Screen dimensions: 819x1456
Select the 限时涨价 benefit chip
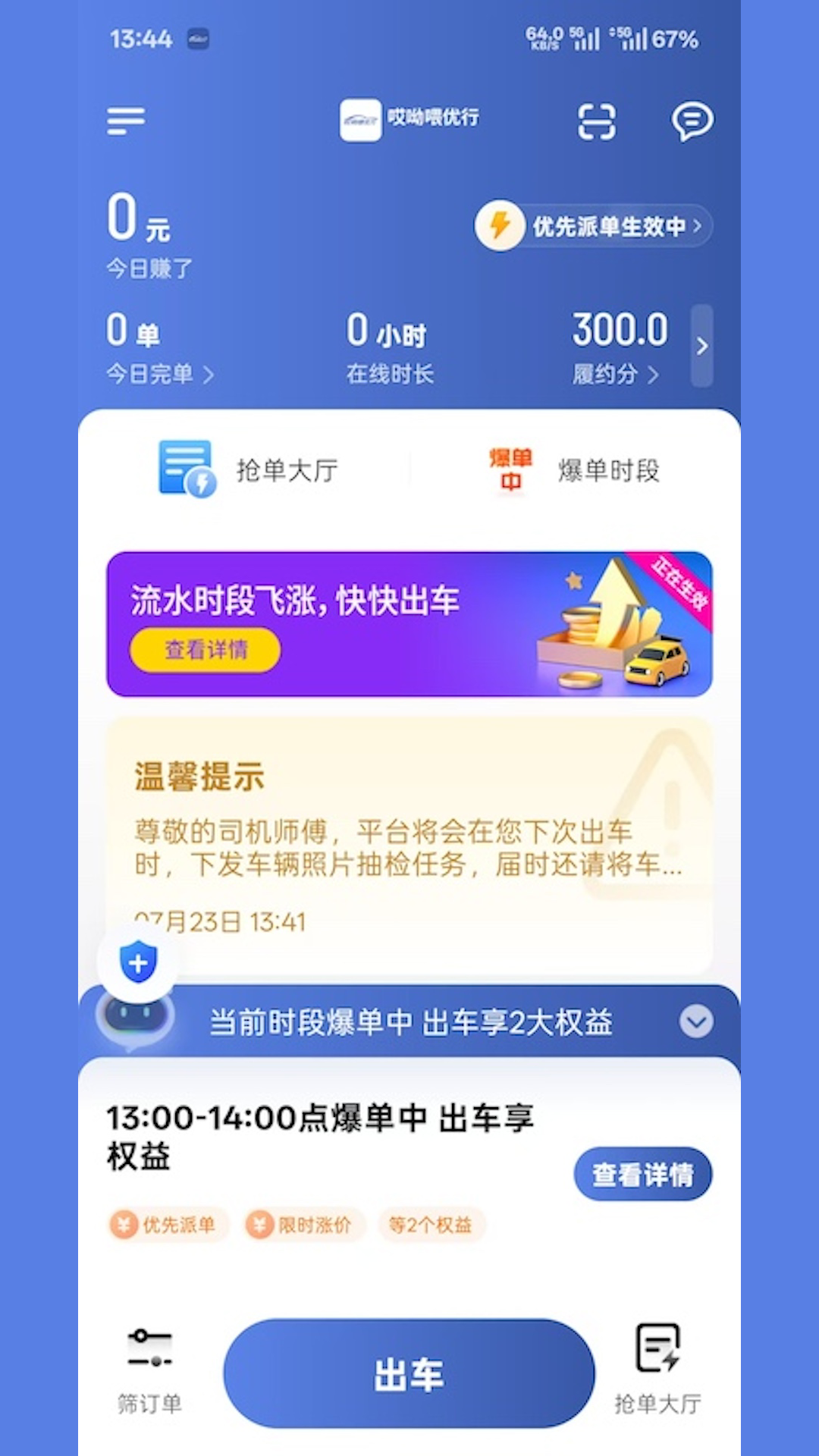click(301, 1225)
